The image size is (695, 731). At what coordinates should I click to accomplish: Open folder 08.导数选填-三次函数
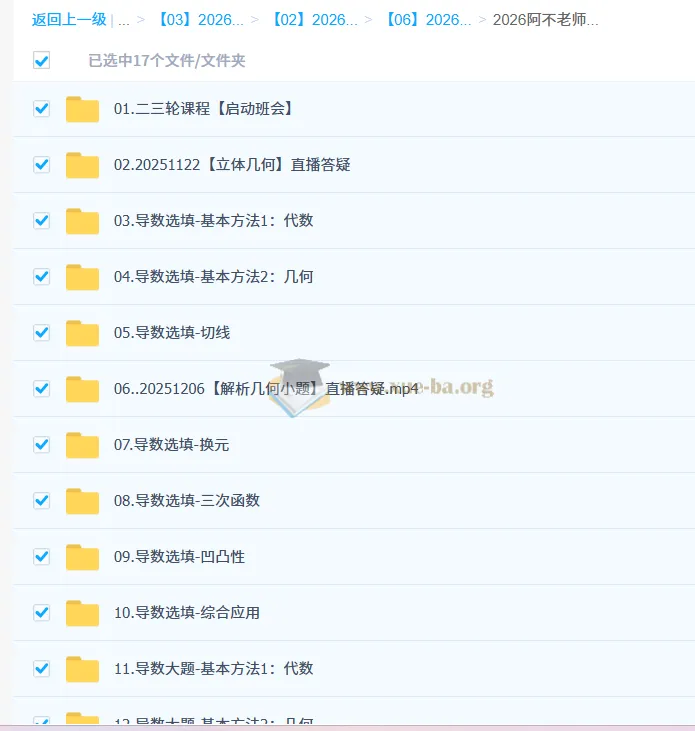[187, 501]
